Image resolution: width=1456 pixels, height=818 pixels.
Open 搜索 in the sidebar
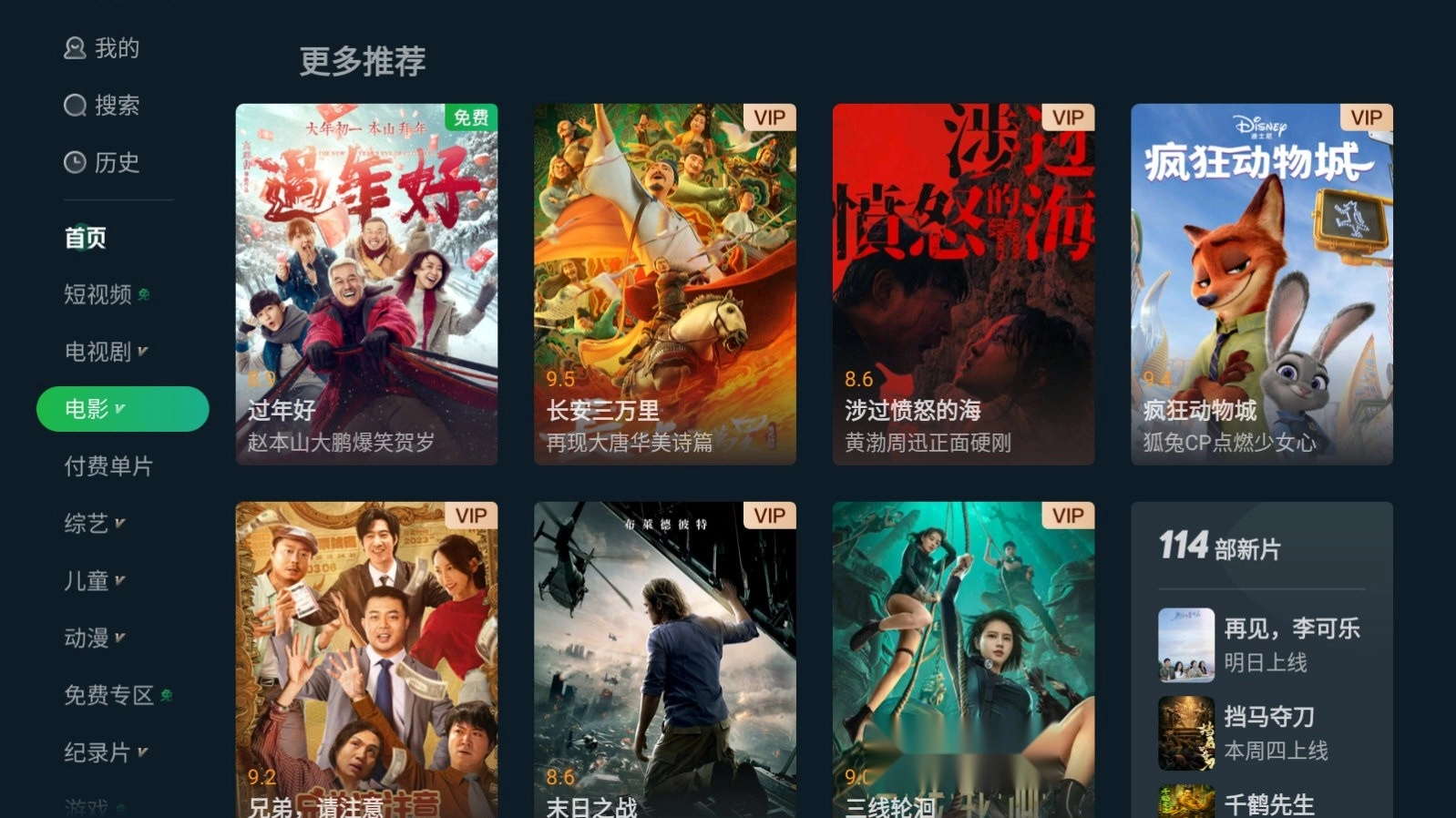click(x=102, y=106)
